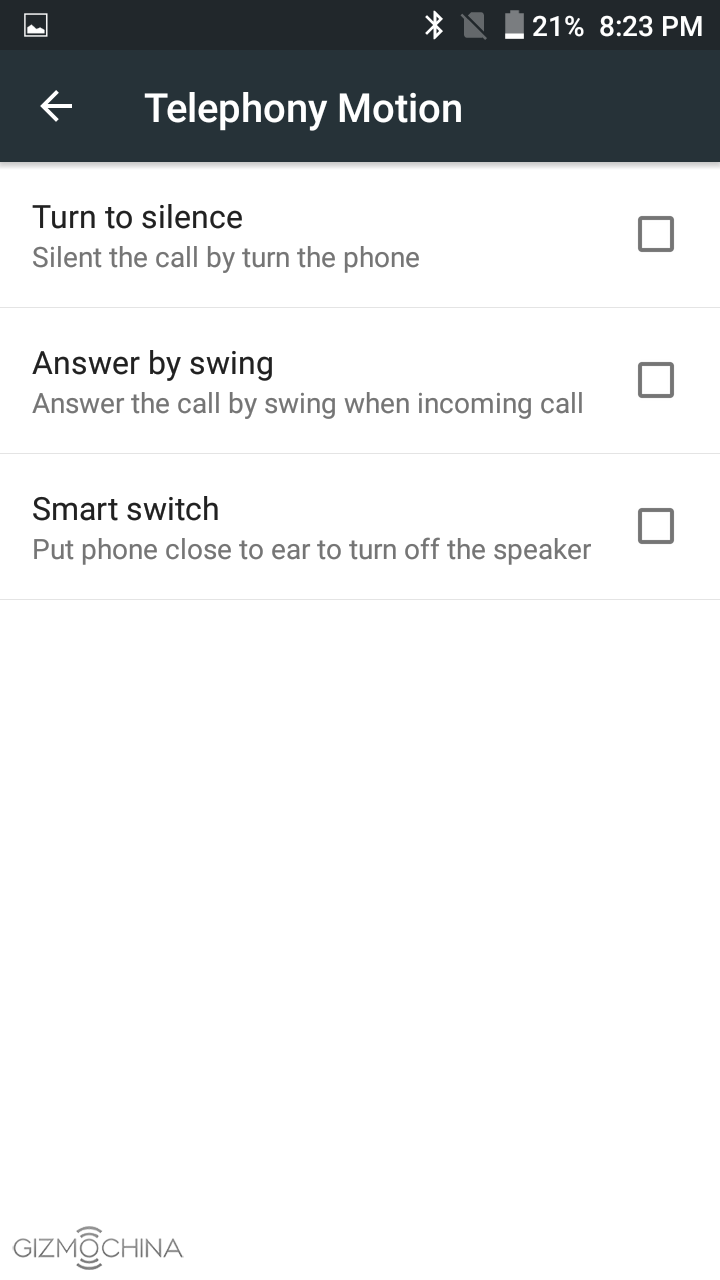Viewport: 720px width, 1280px height.
Task: Go back from Telephony Motion
Action: point(56,107)
